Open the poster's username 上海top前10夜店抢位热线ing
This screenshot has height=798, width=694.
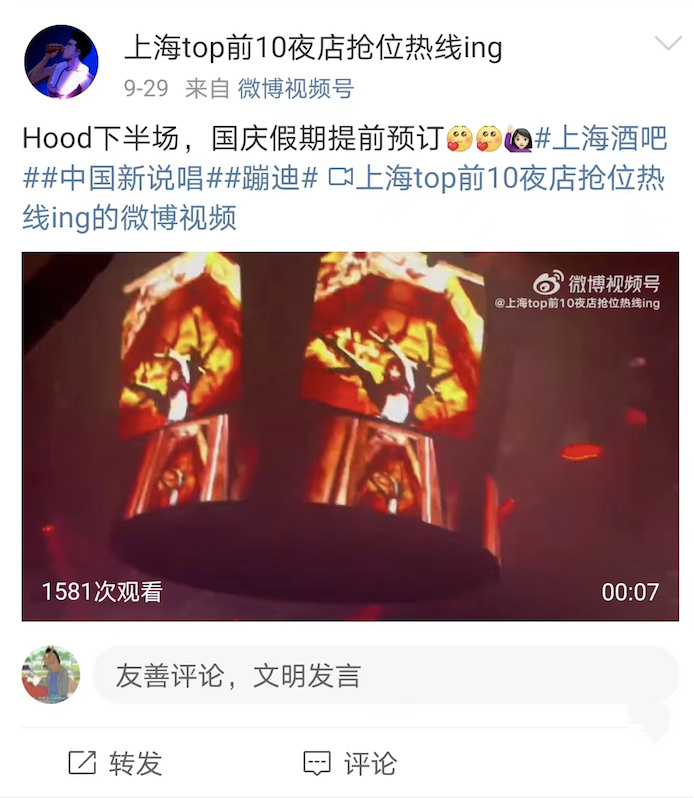(312, 46)
